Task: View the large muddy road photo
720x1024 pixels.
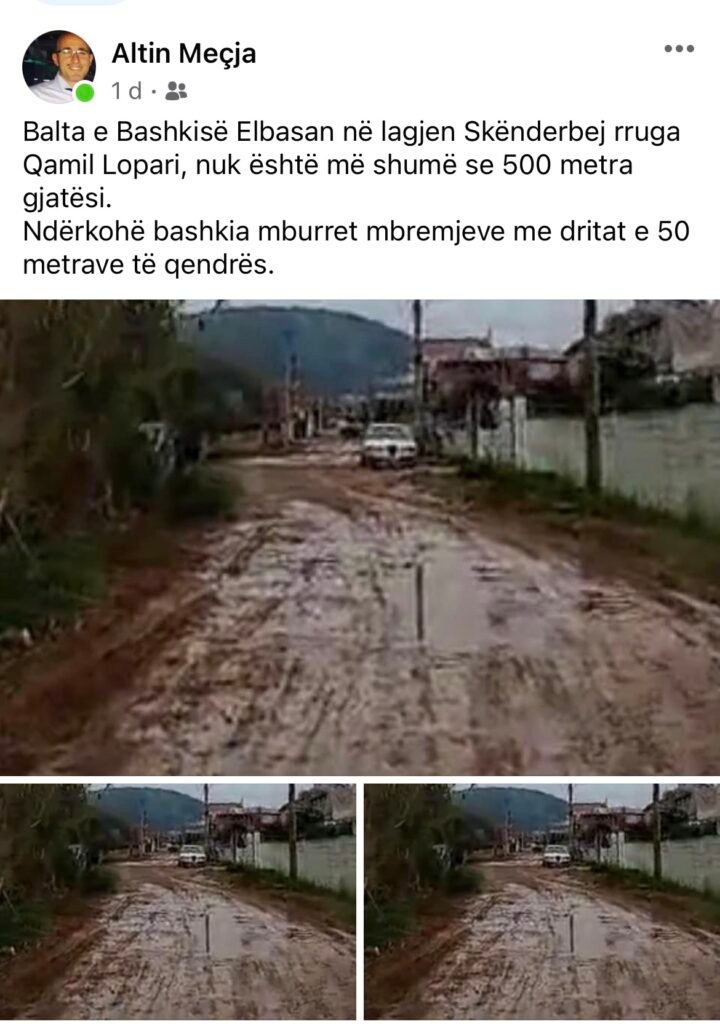Action: 360,537
